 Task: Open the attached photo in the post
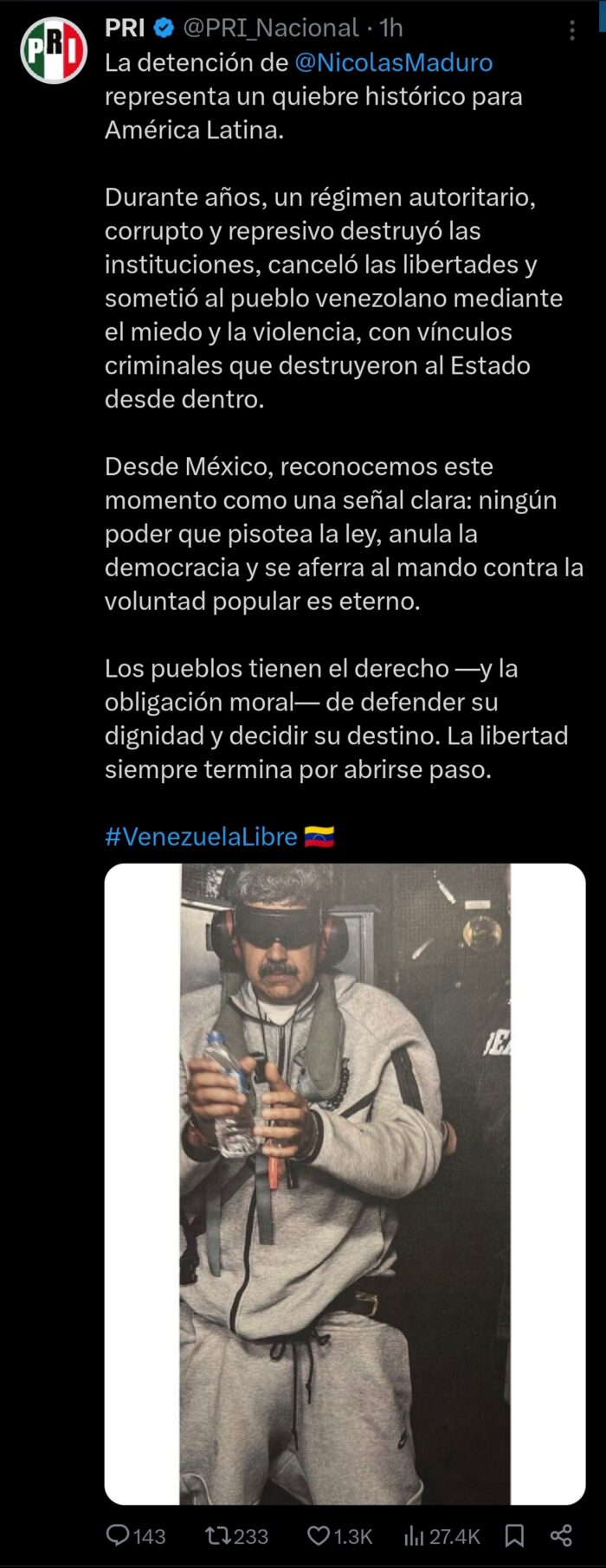pyautogui.click(x=345, y=1184)
